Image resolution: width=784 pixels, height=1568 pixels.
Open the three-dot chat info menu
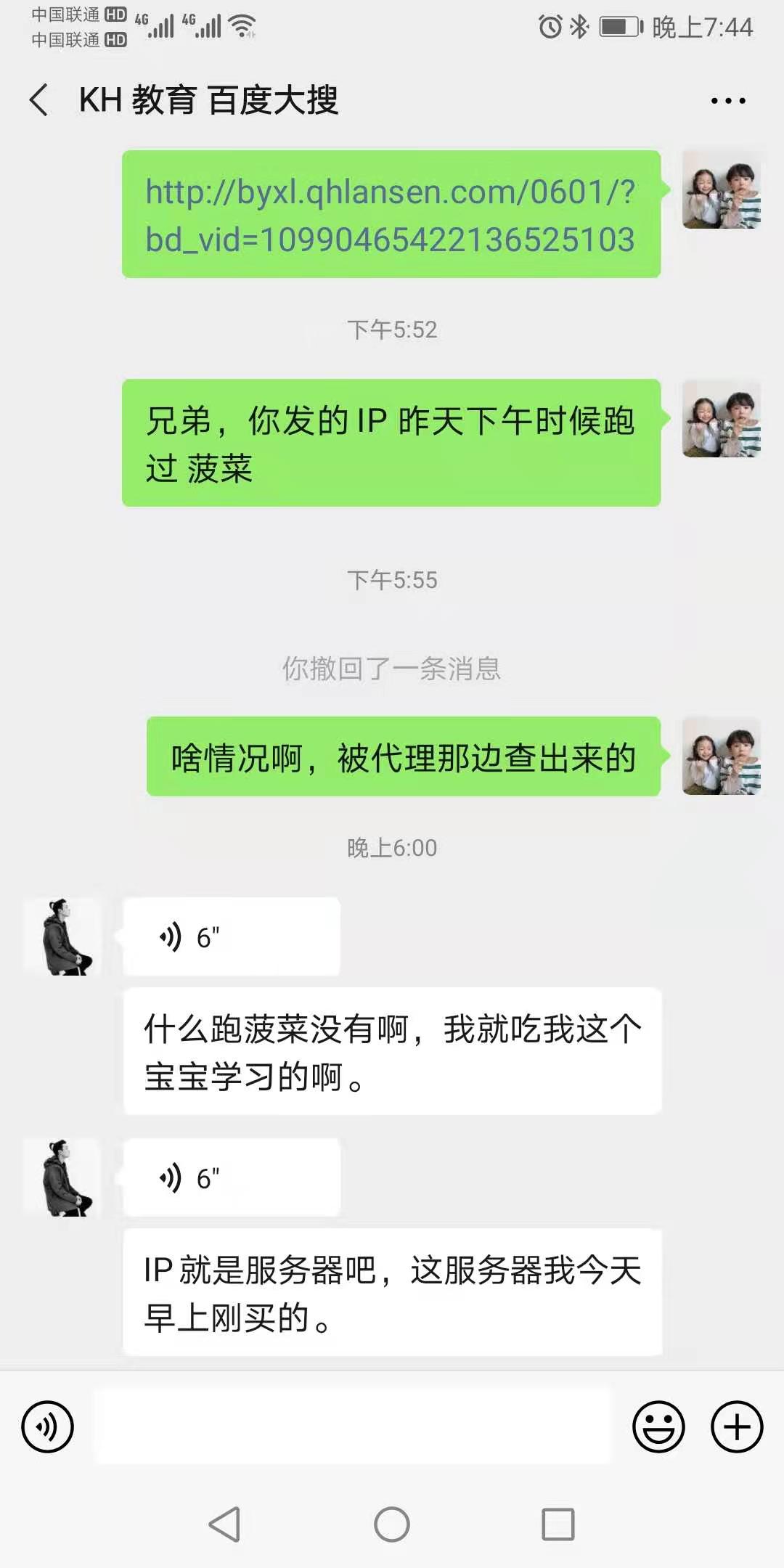tap(728, 101)
